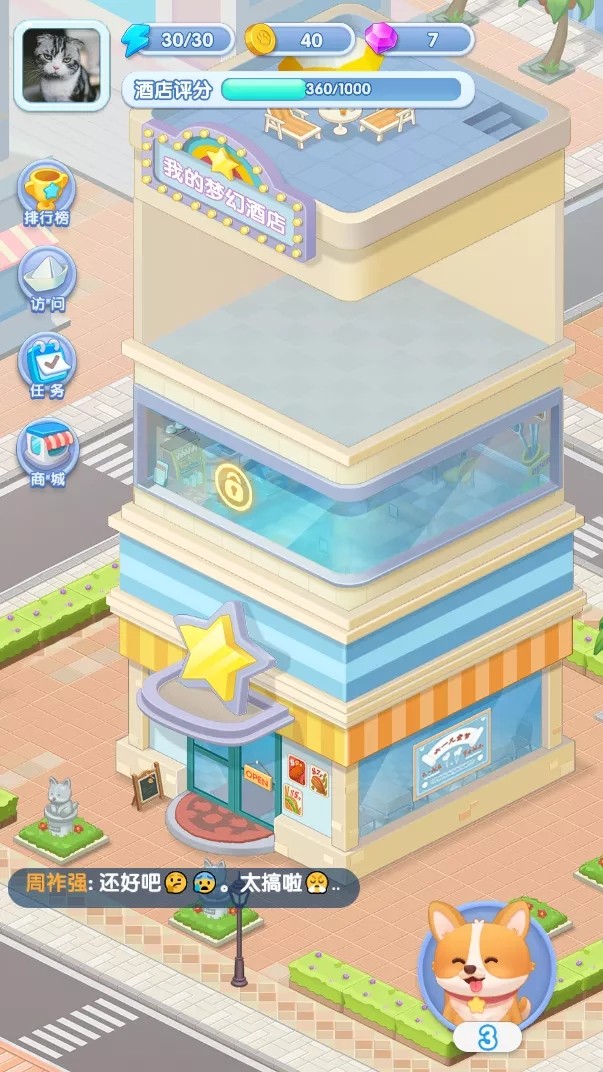Image resolution: width=603 pixels, height=1072 pixels.
Task: Open the chat message from 周祚强
Action: pyautogui.click(x=182, y=883)
